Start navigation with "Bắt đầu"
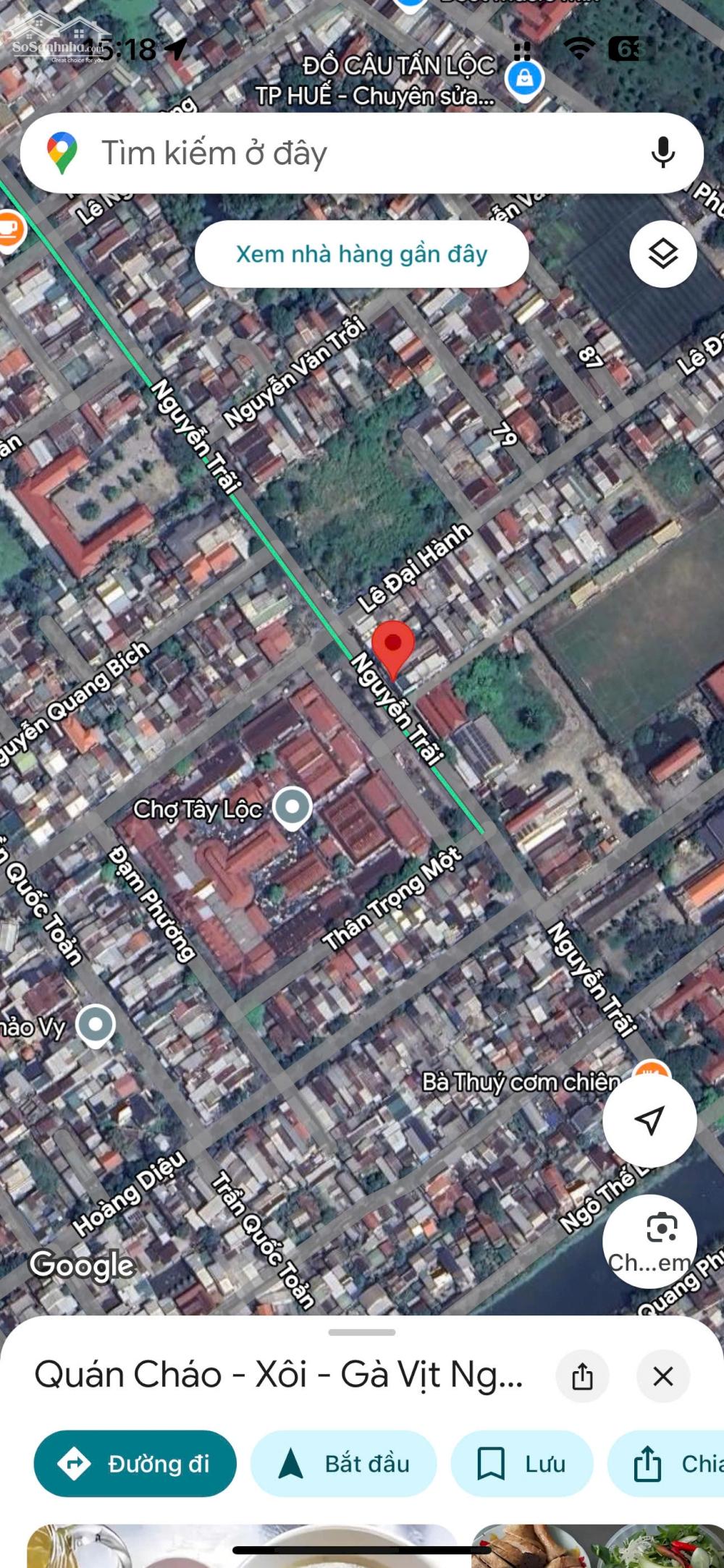 [x=344, y=1463]
